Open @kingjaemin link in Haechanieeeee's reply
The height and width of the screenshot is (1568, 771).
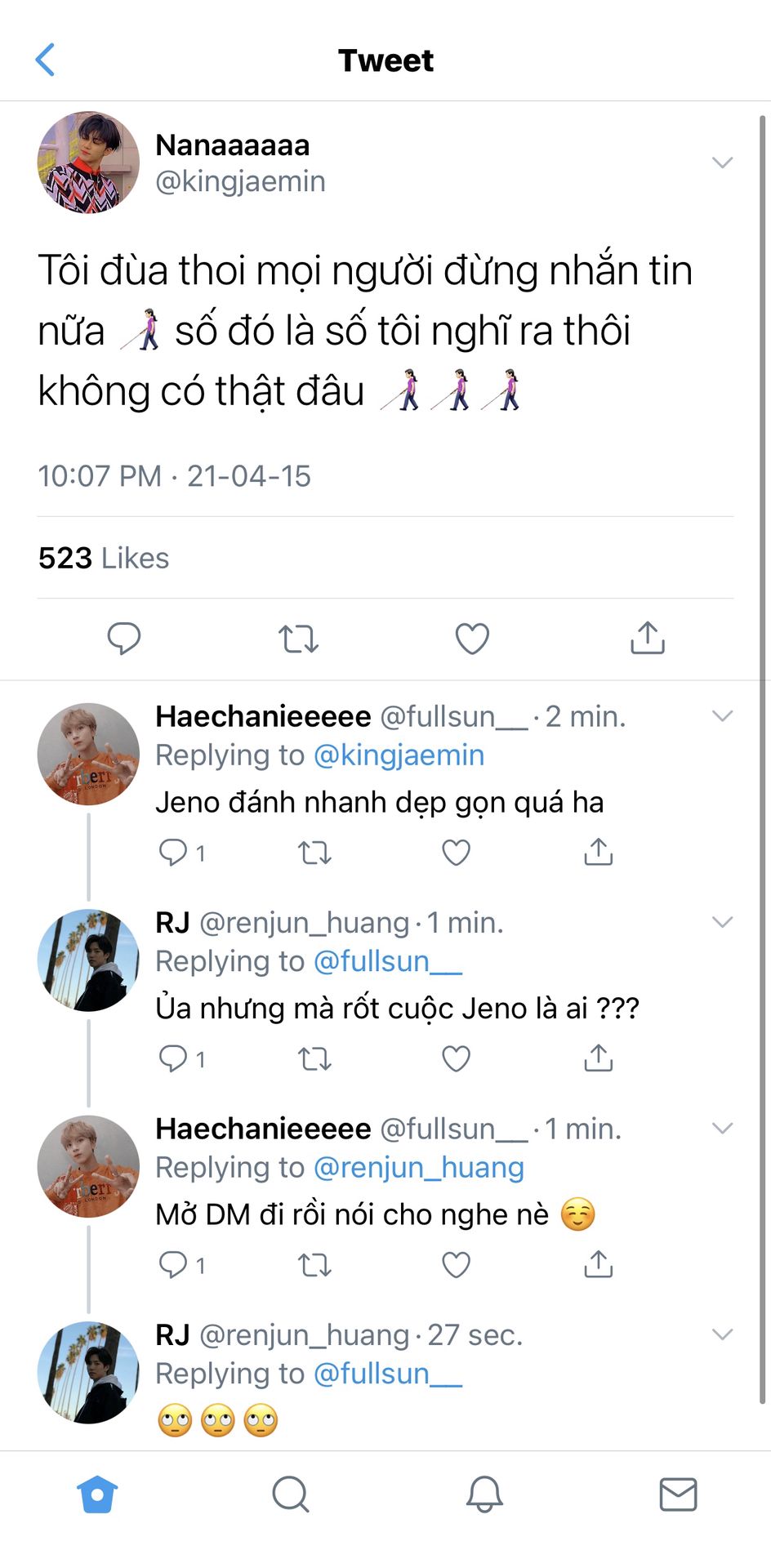click(x=399, y=755)
